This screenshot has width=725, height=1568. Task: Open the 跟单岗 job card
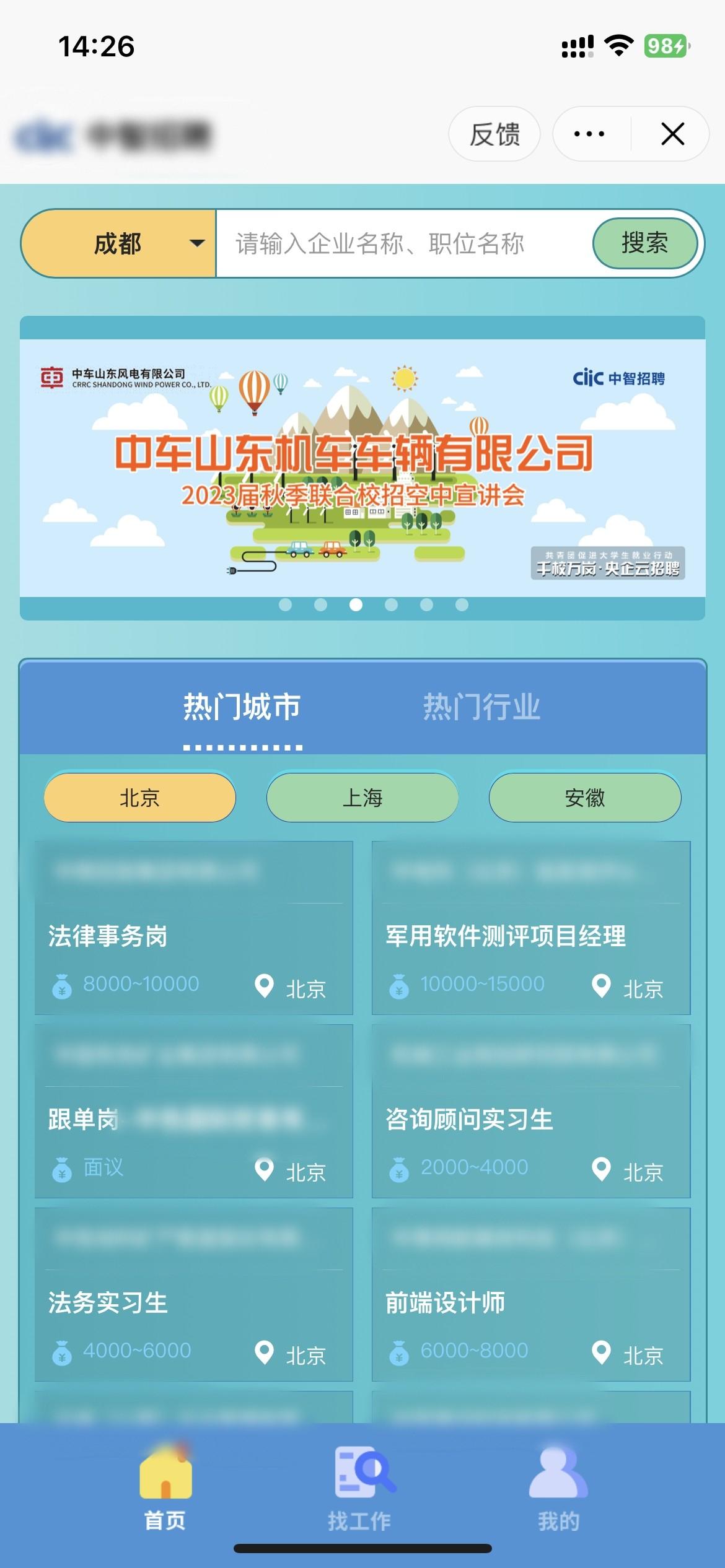pos(193,1118)
